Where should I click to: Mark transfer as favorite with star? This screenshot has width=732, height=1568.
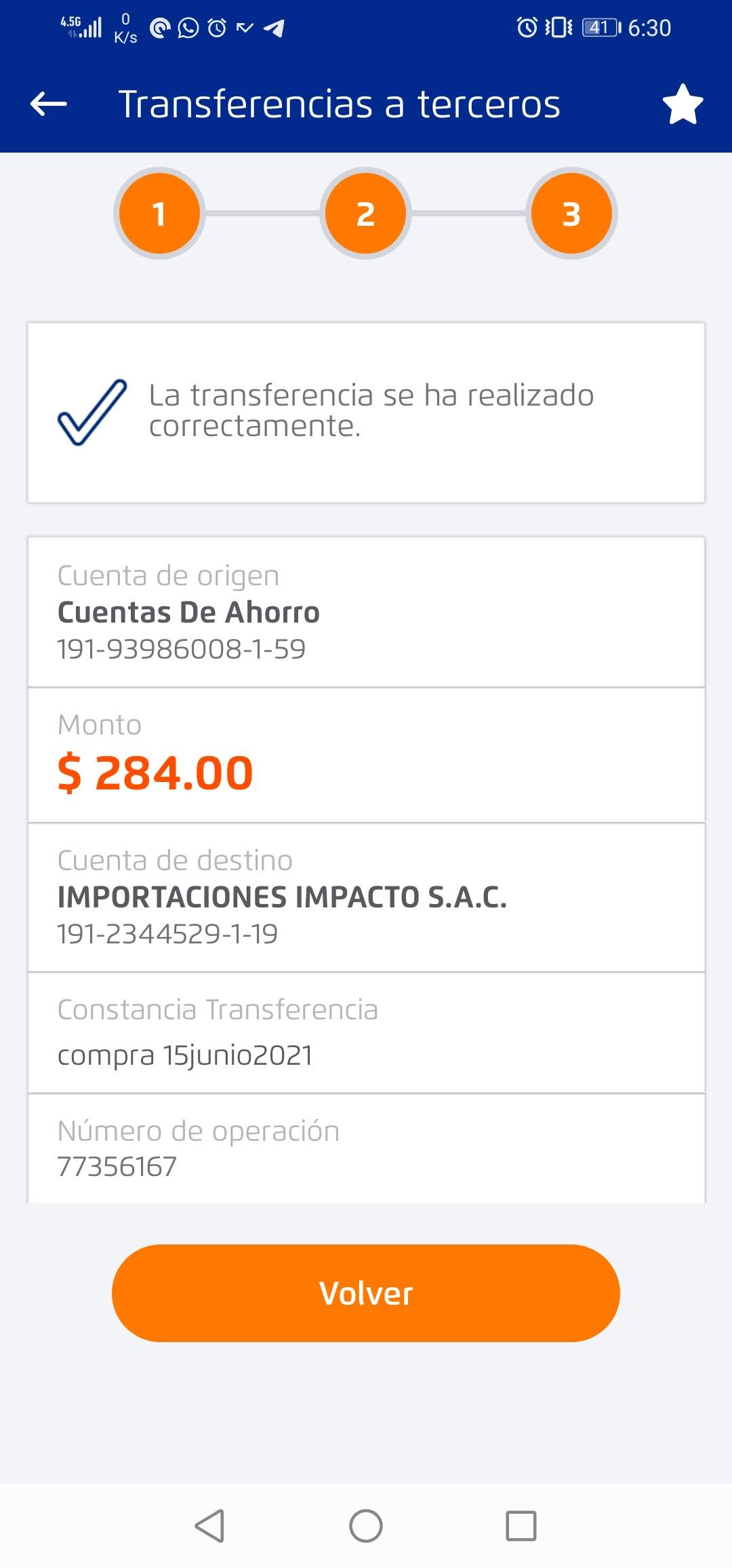tap(683, 104)
